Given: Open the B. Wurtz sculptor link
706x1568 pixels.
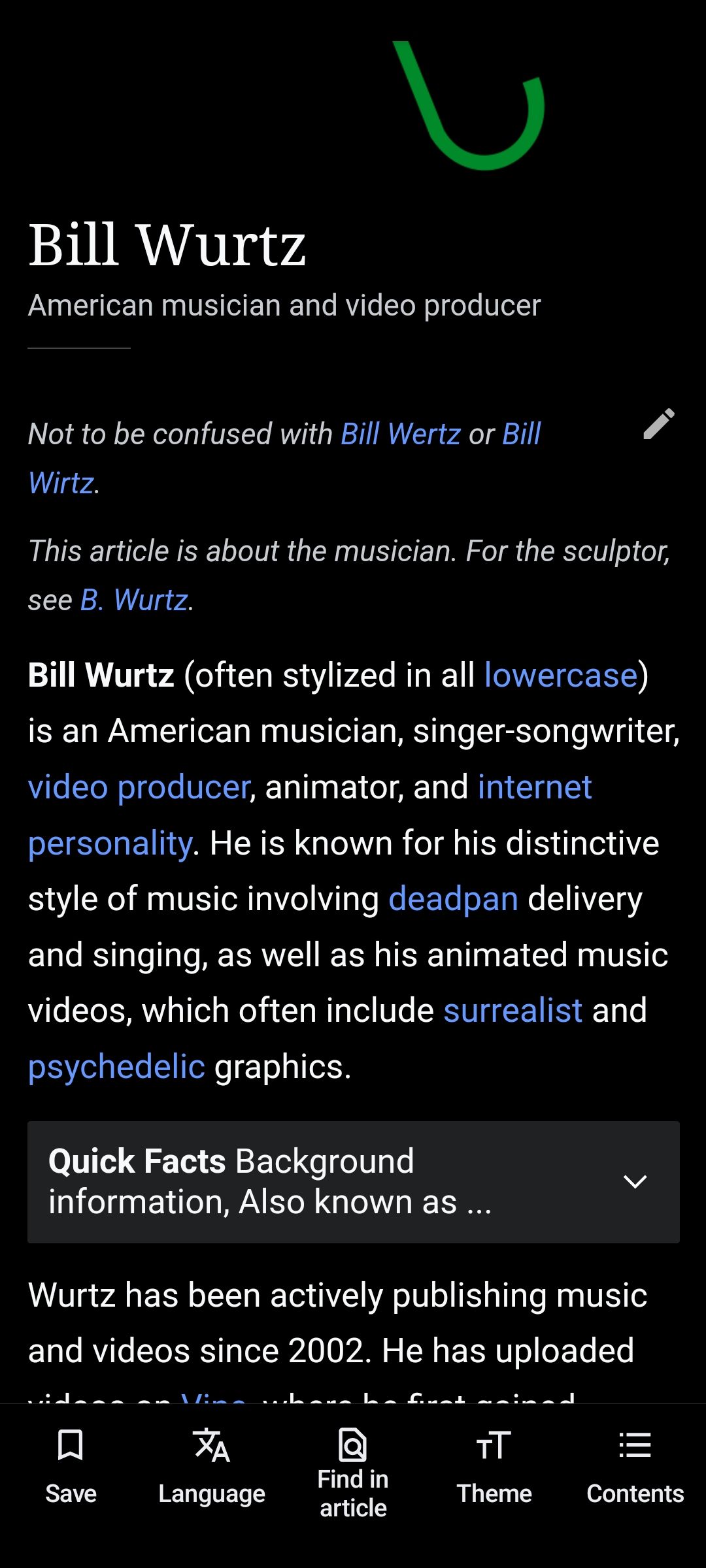Looking at the screenshot, I should click(134, 600).
